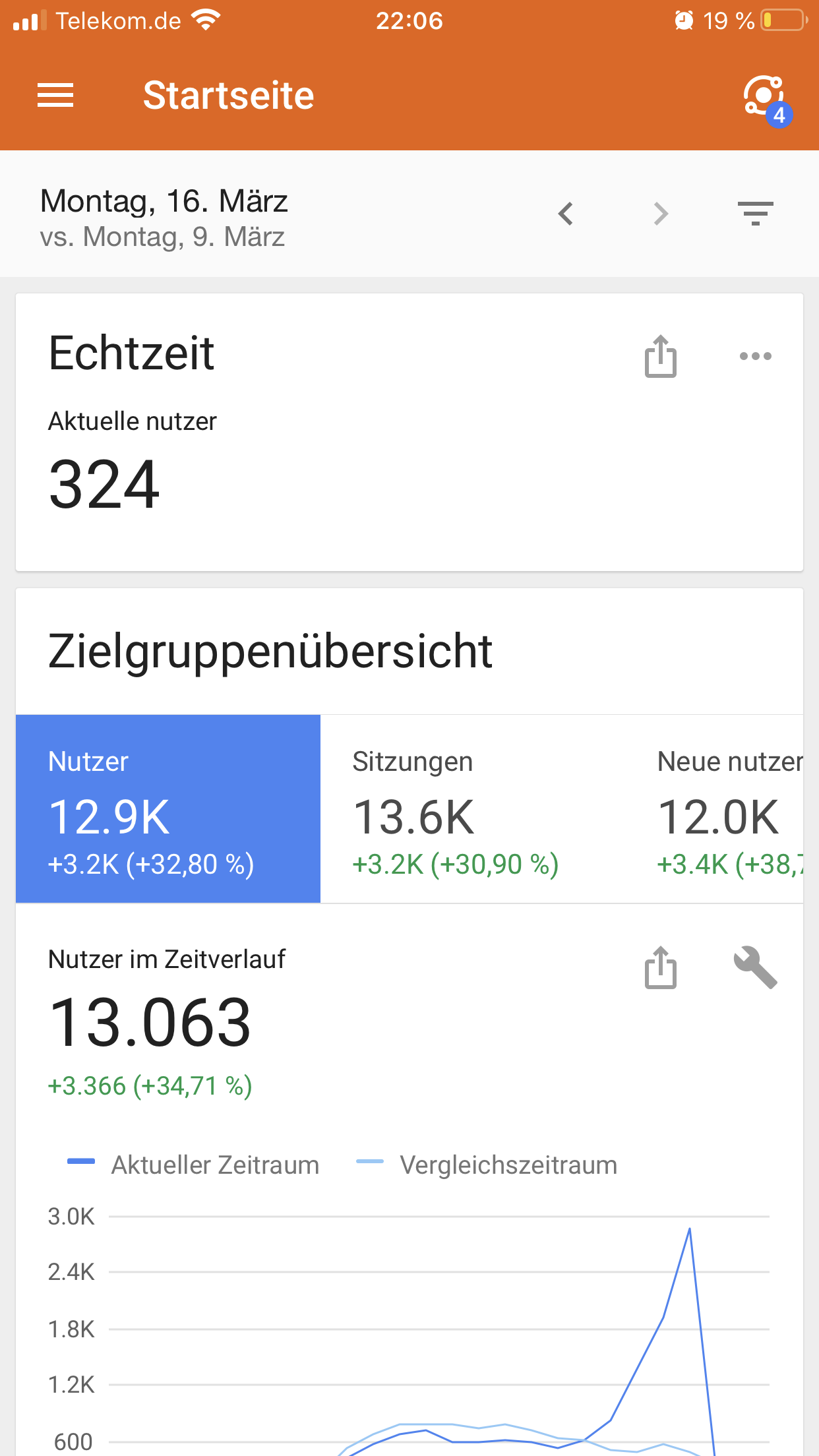Share the Nutzer im Zeitverlauf chart
The image size is (819, 1456).
click(x=660, y=968)
